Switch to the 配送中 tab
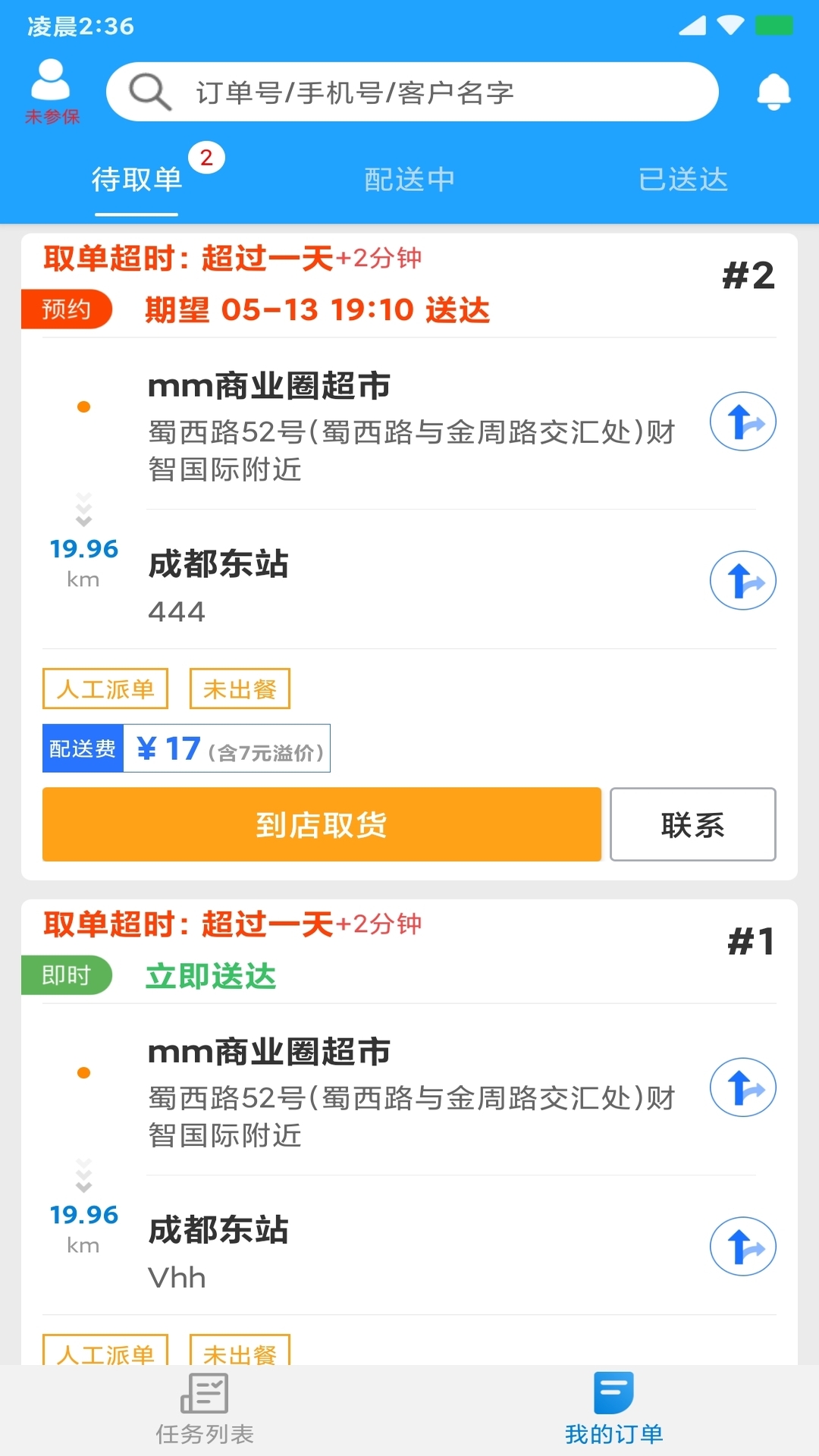Image resolution: width=819 pixels, height=1456 pixels. [409, 180]
